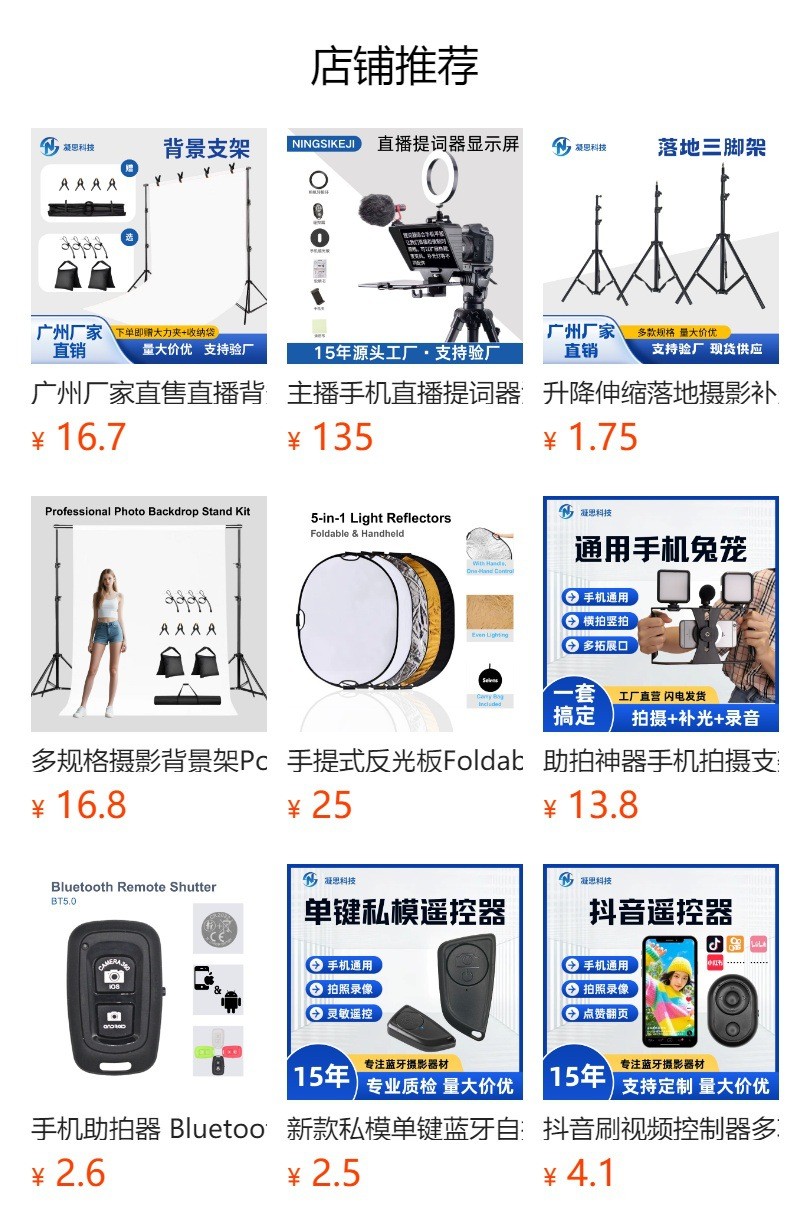
Task: Open the 助拍神器手机拍摄支架 phone cage product
Action: (x=661, y=614)
